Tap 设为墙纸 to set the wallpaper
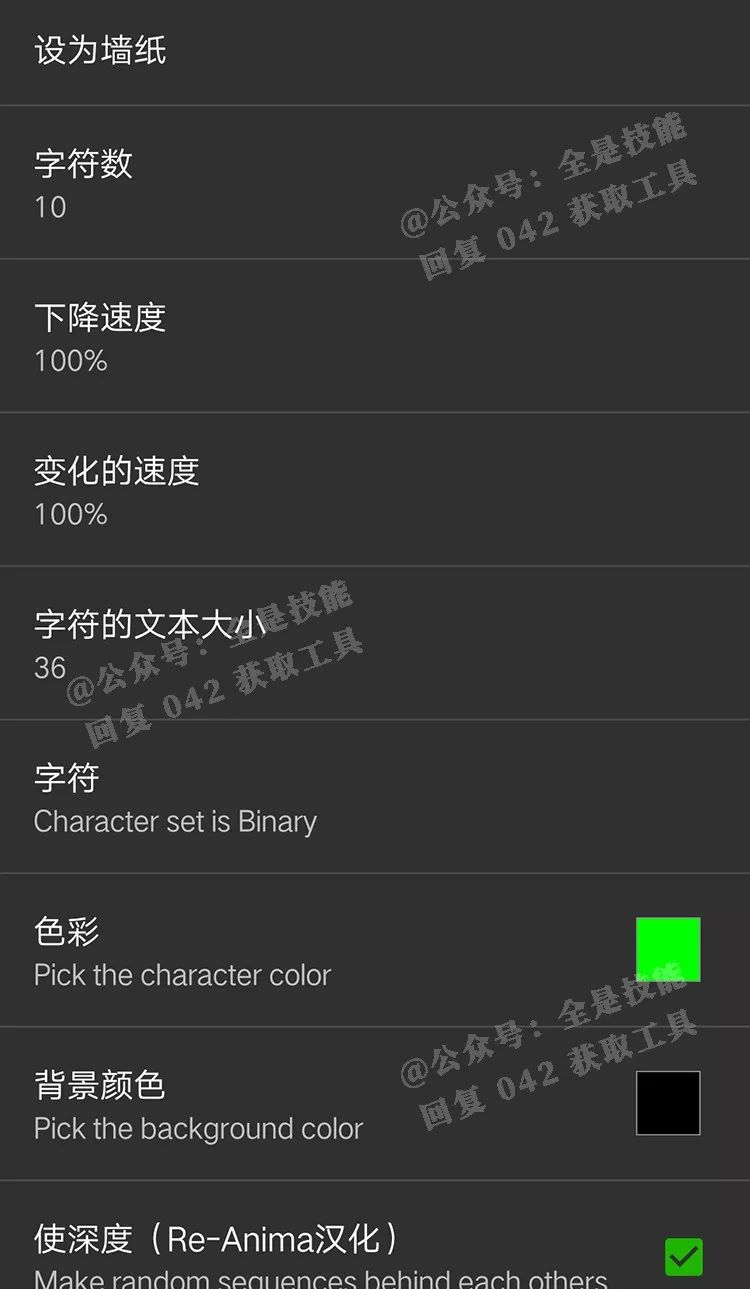Viewport: 750px width, 1289px height. pos(100,50)
